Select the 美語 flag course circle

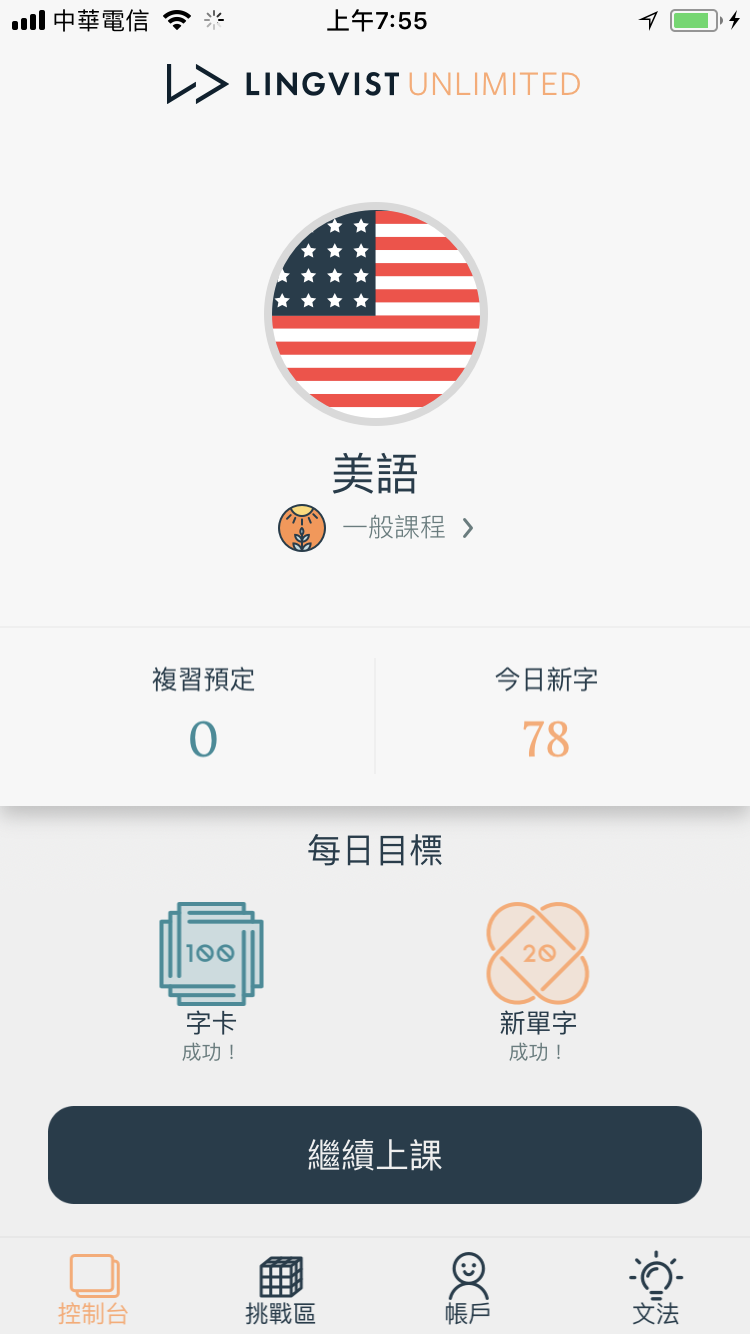376,313
